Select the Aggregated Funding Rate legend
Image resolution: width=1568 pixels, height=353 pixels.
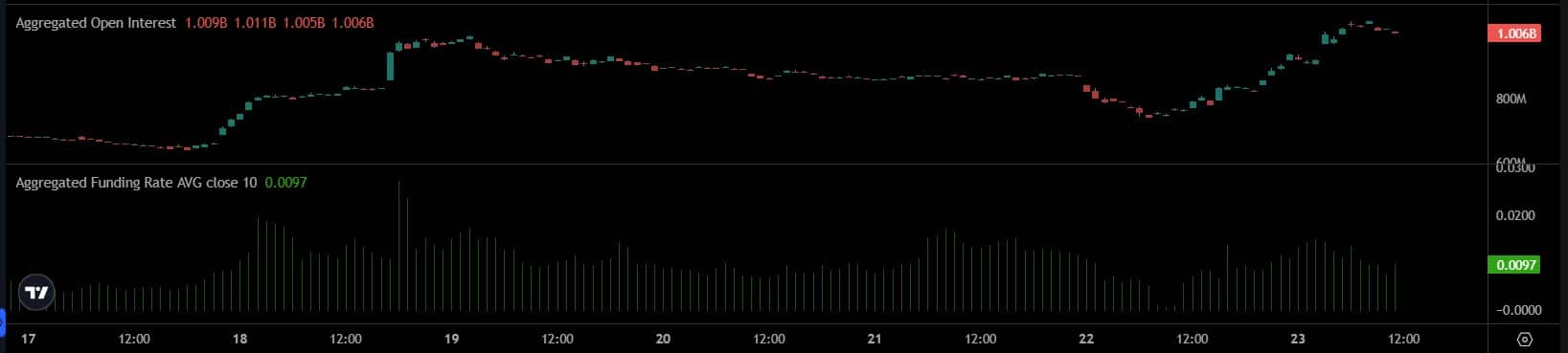136,182
